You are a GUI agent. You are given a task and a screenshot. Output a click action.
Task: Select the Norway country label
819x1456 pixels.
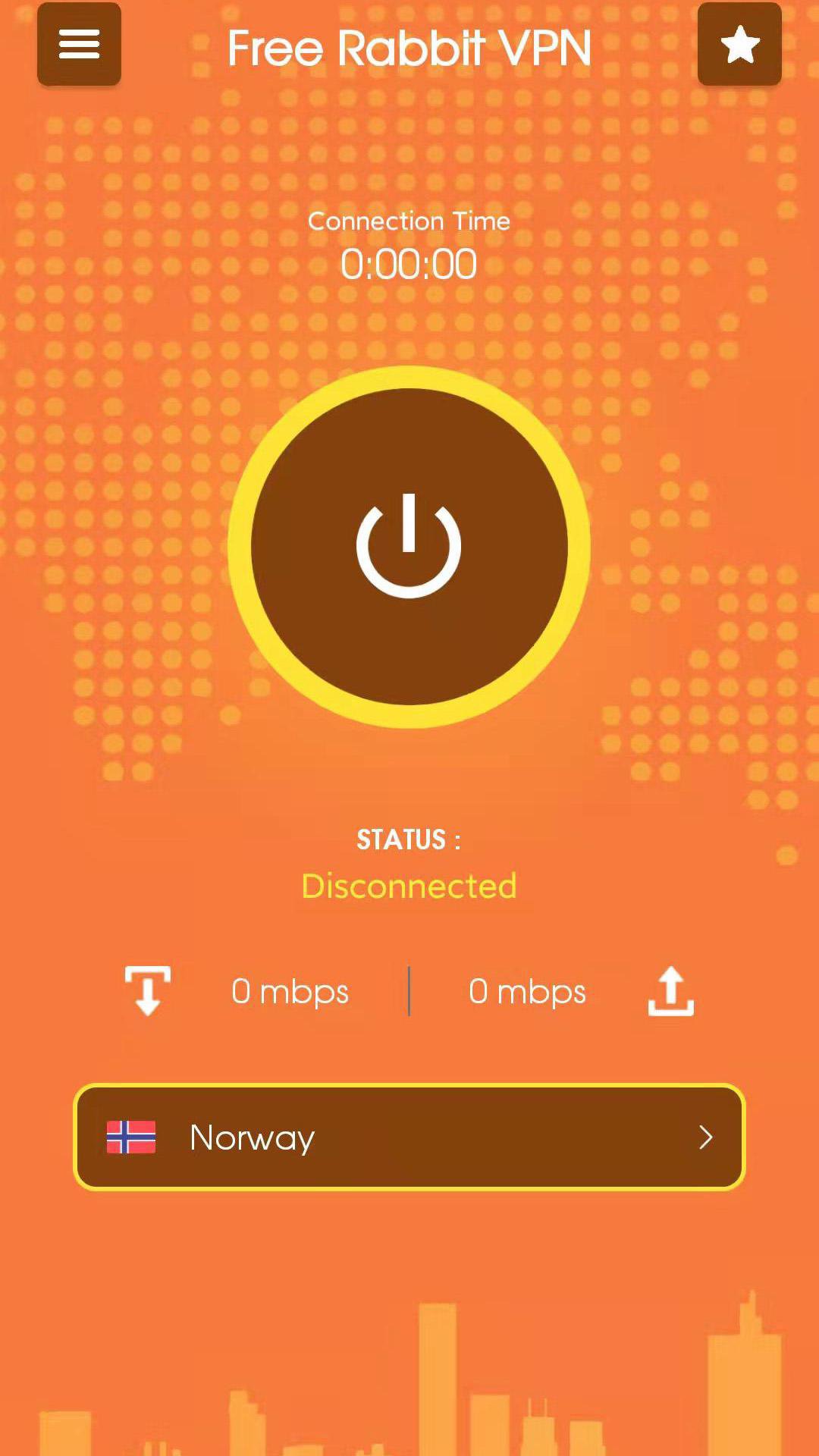(x=252, y=1137)
